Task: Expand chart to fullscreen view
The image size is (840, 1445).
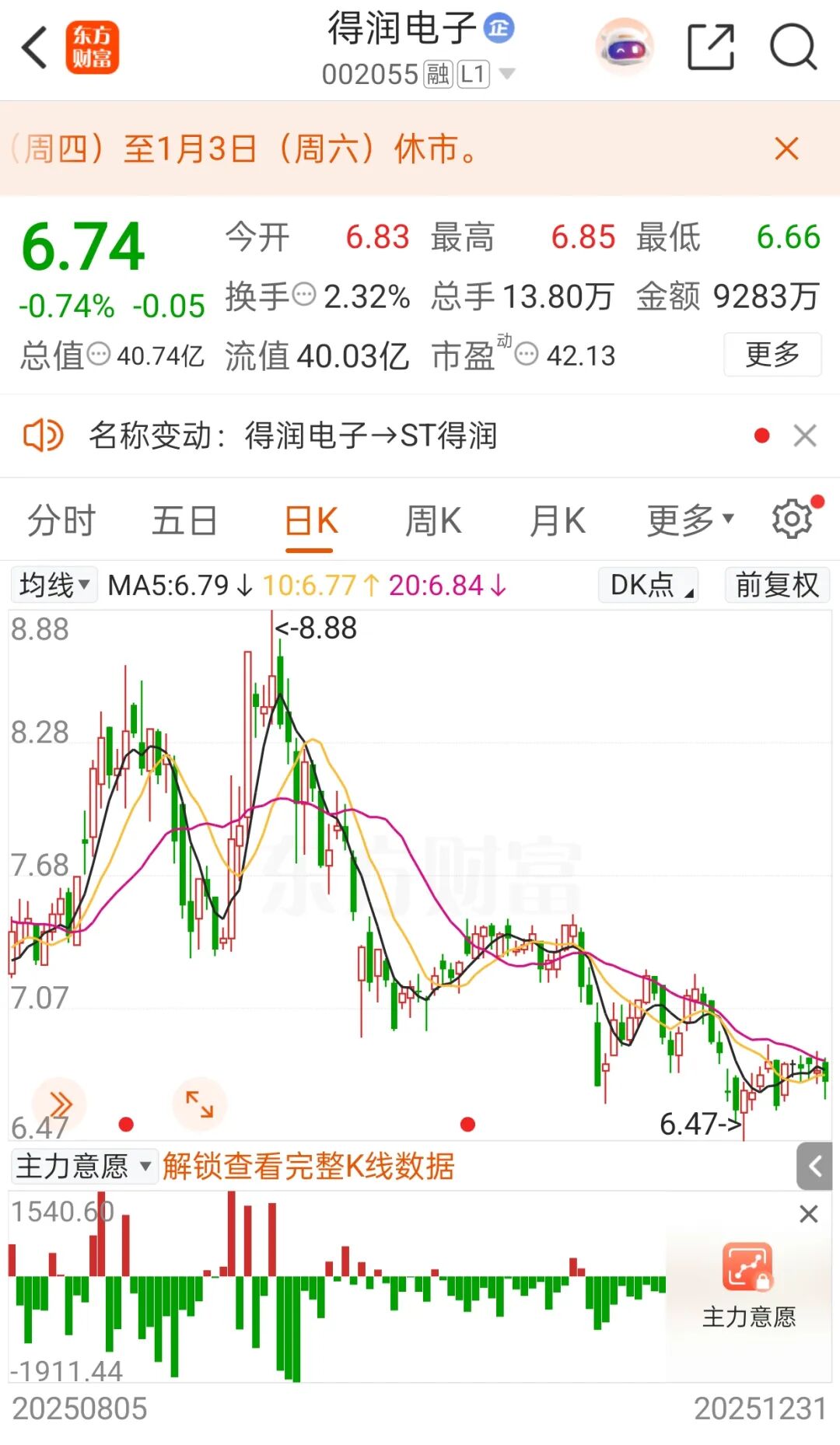Action: pyautogui.click(x=199, y=1104)
